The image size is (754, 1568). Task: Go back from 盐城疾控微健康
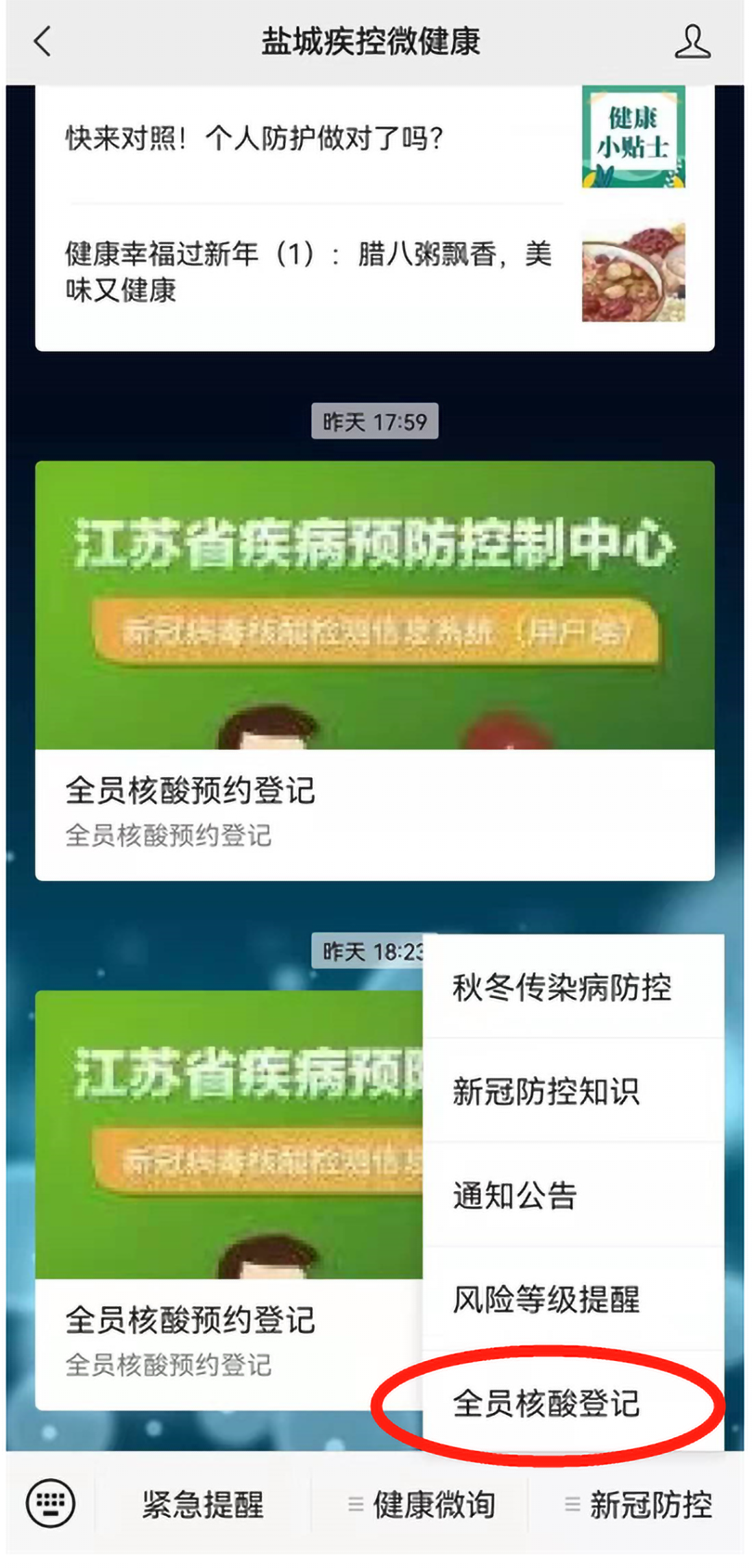[42, 41]
